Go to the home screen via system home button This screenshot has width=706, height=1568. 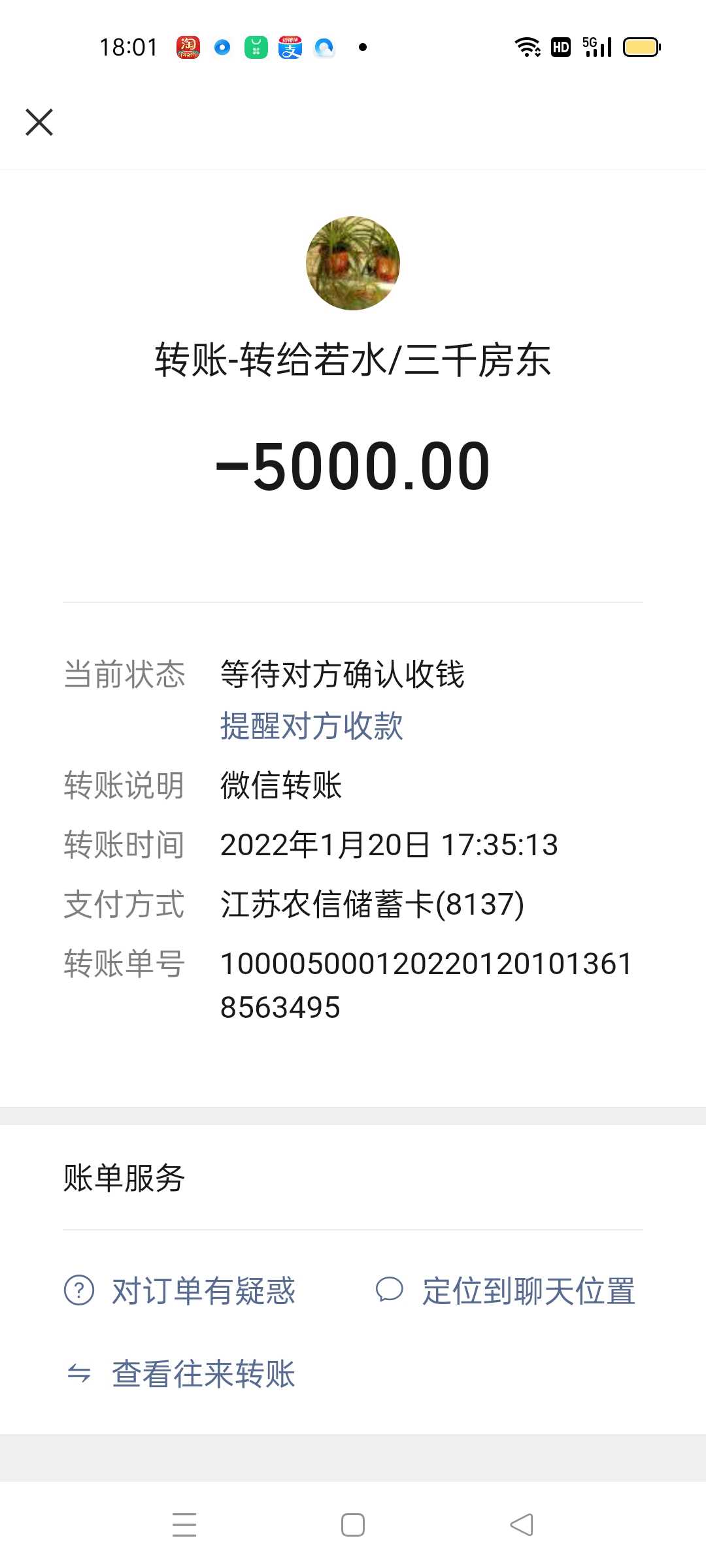(353, 1525)
